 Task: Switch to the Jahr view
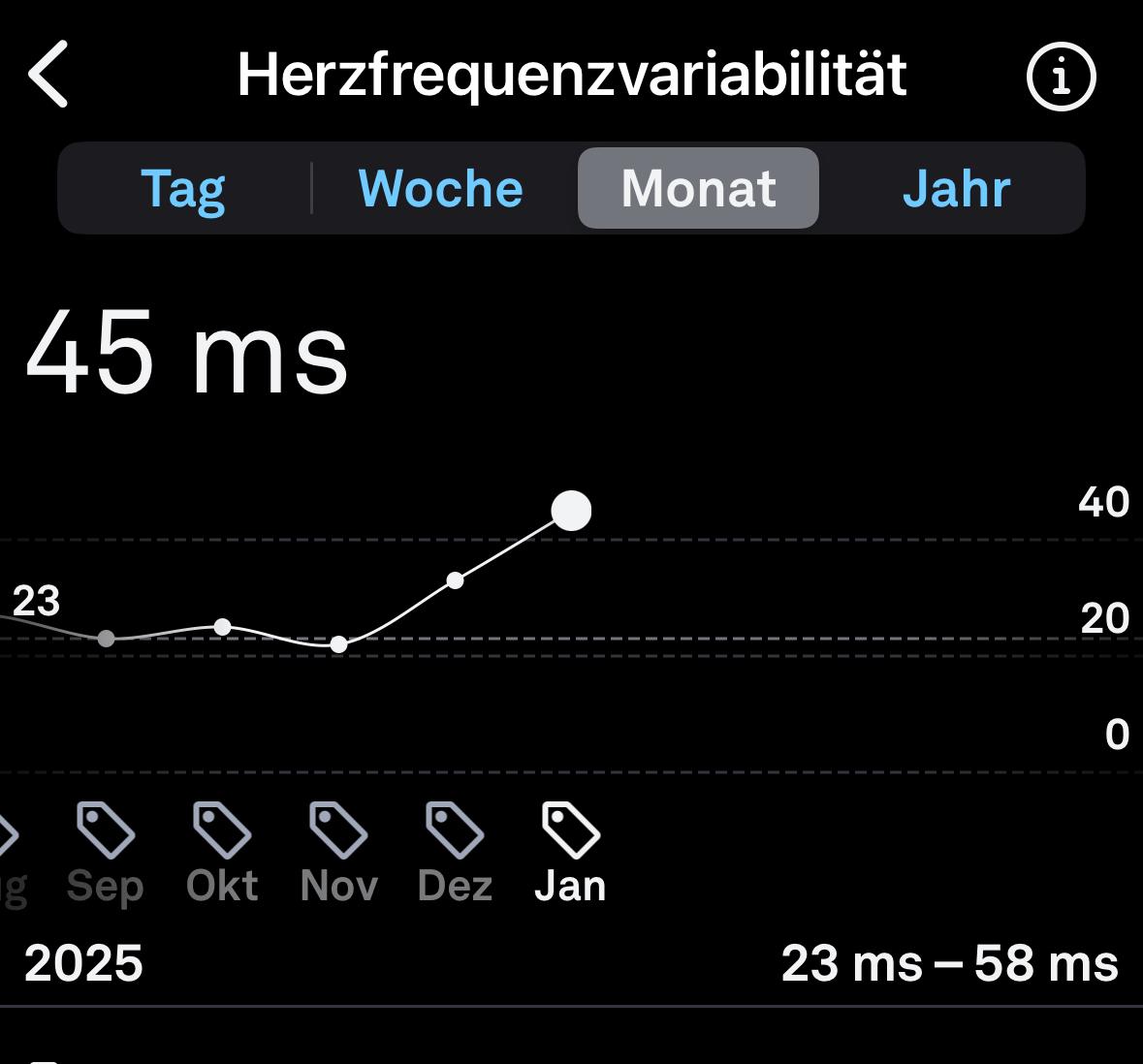[x=956, y=188]
